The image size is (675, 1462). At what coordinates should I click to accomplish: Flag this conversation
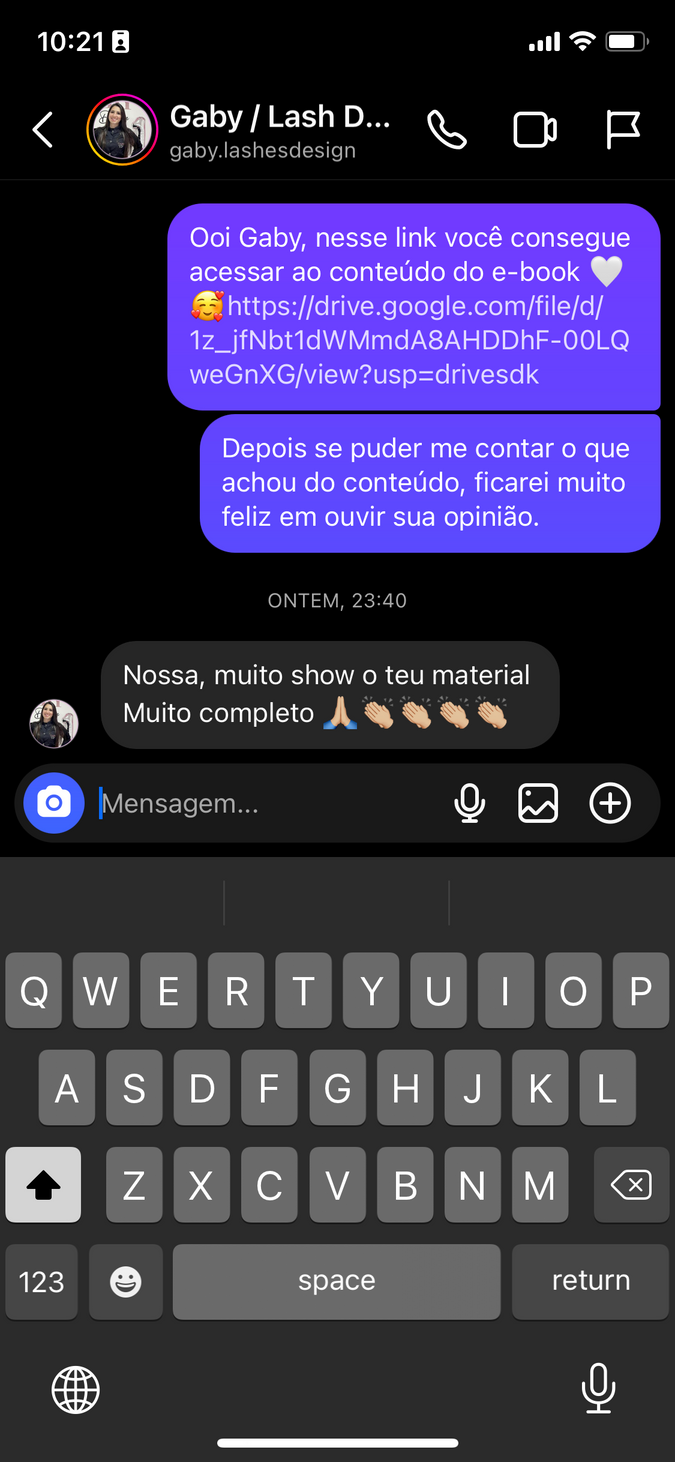(623, 130)
